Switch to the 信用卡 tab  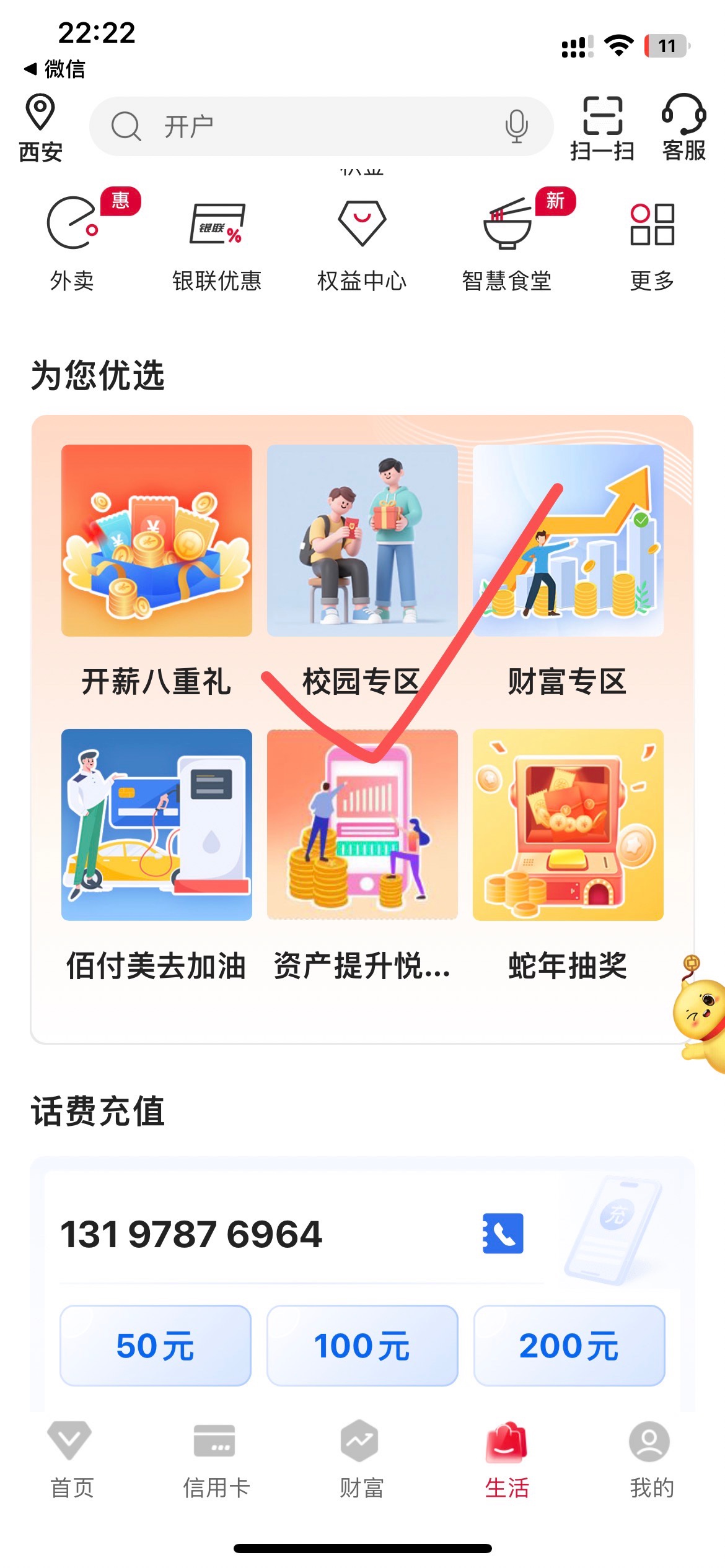tap(216, 1458)
